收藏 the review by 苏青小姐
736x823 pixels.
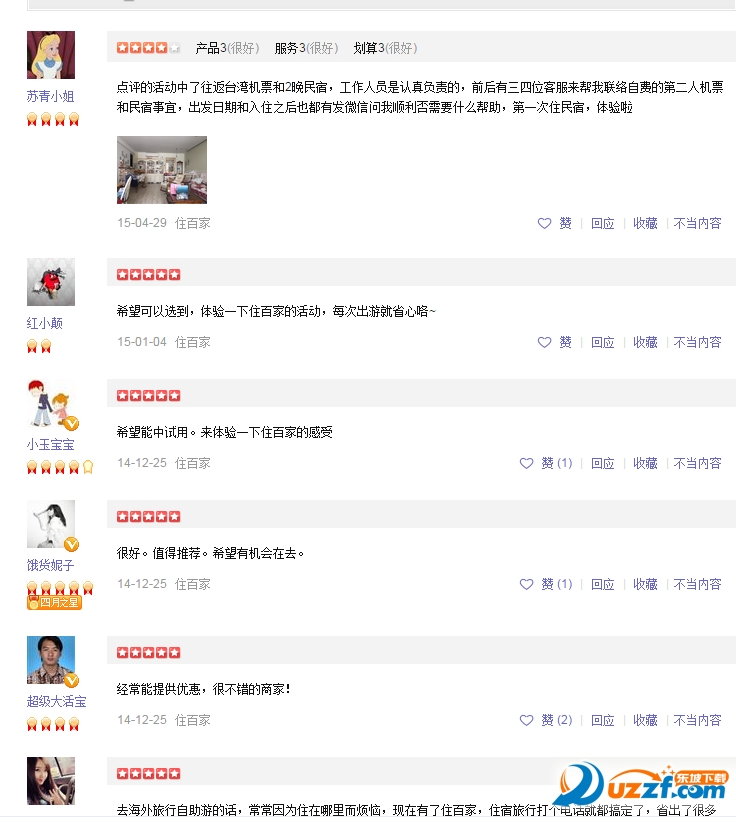645,223
